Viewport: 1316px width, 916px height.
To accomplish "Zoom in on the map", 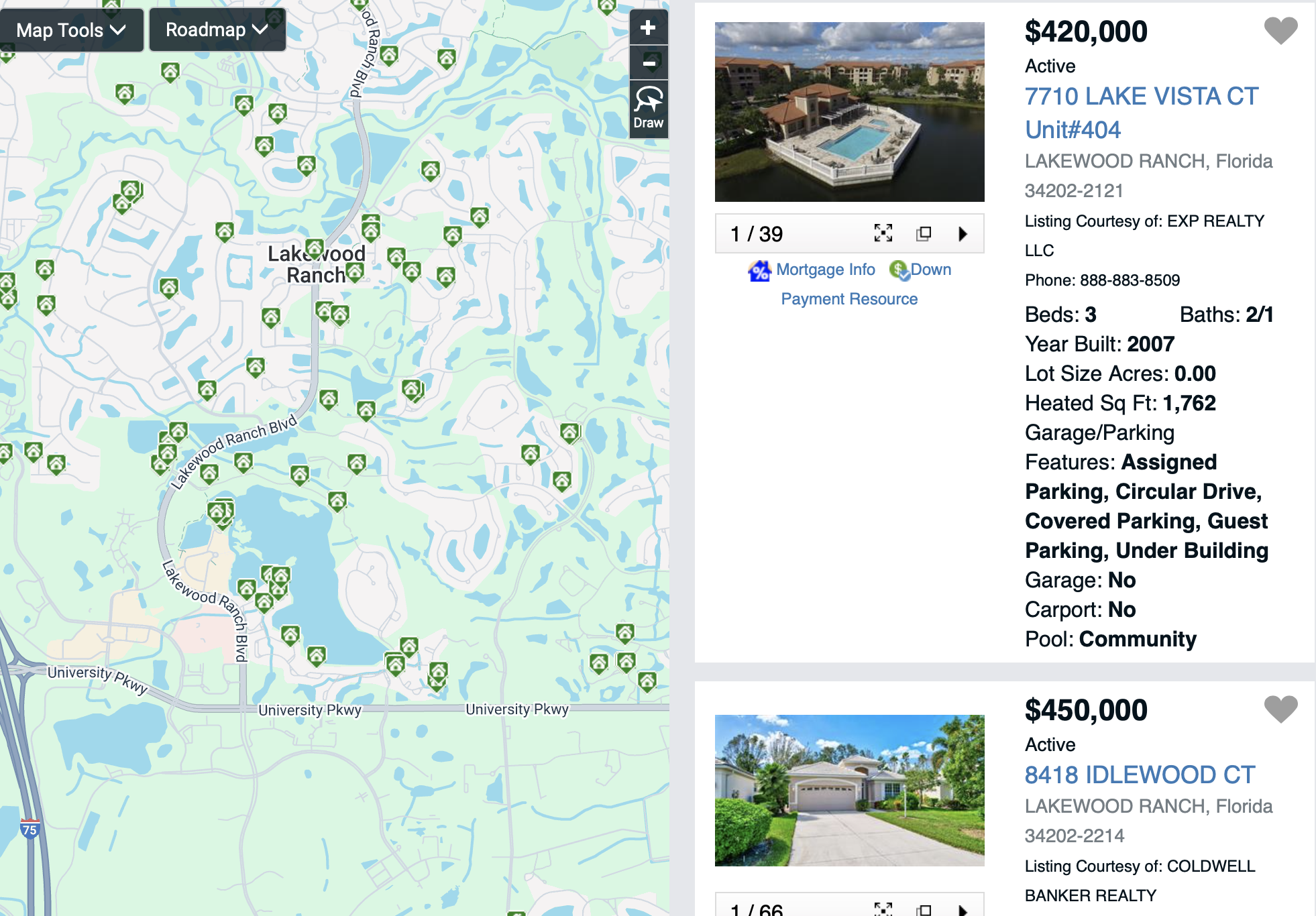I will coord(648,27).
